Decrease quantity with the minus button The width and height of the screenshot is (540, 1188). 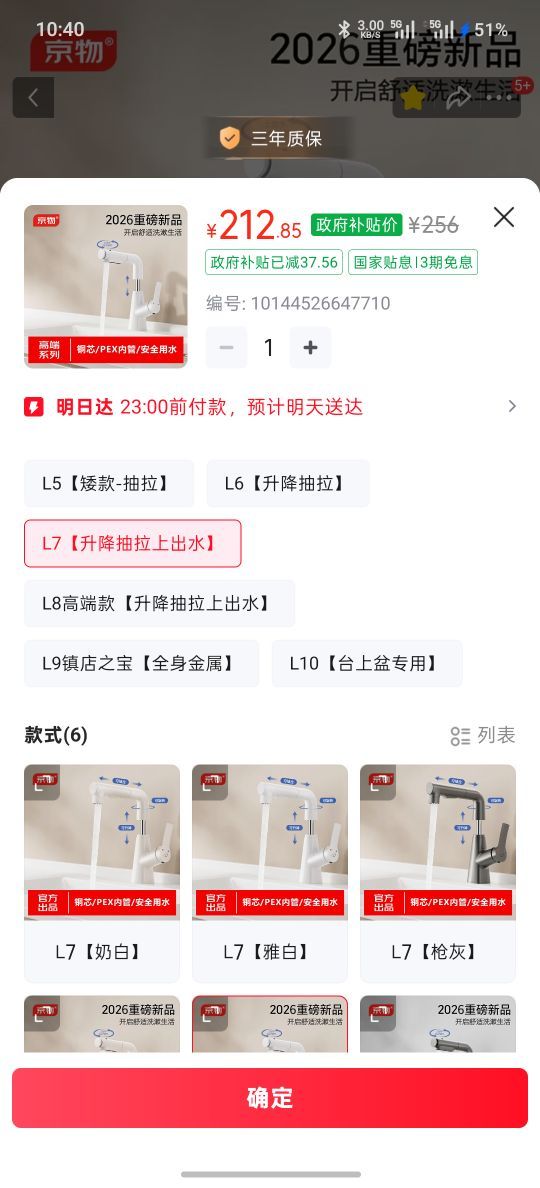[226, 348]
